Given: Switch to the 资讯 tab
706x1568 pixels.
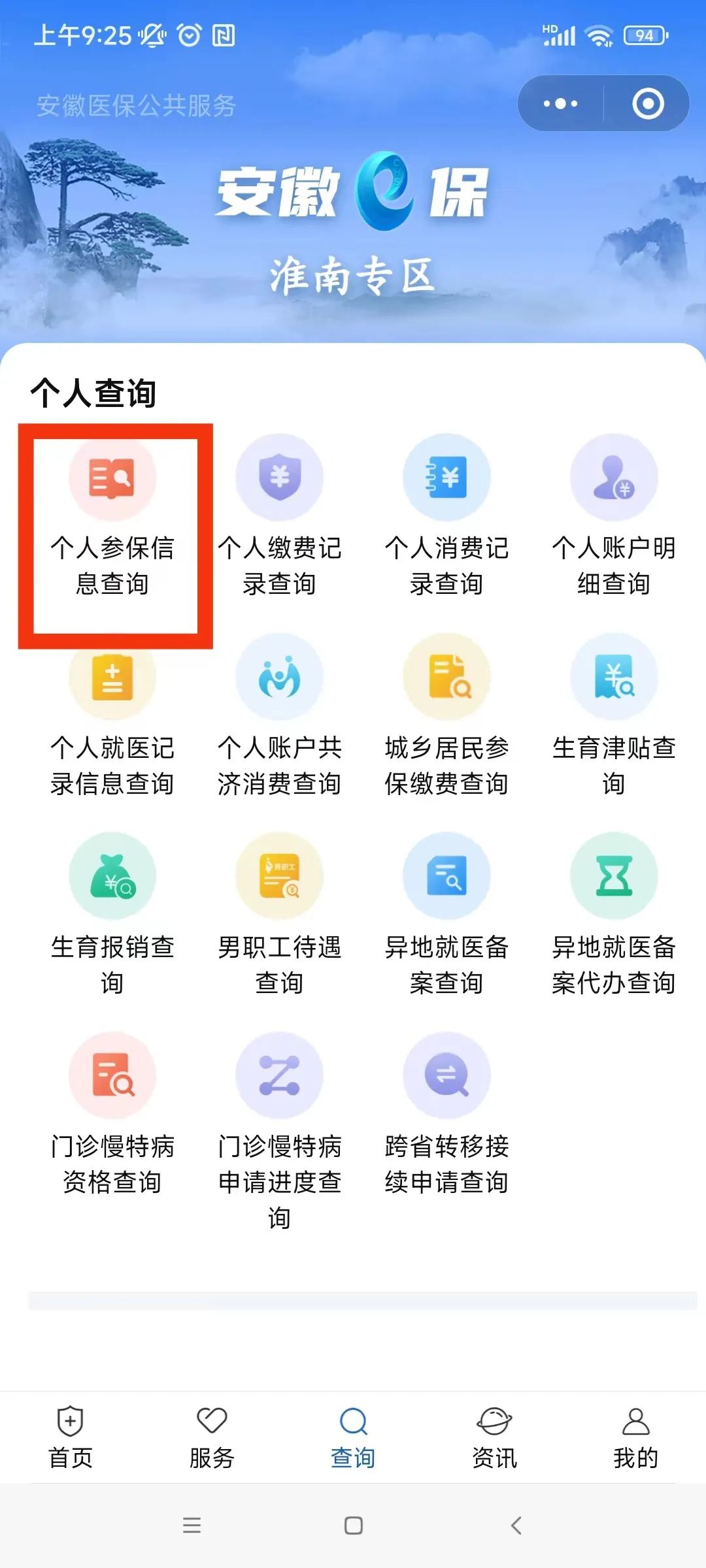Looking at the screenshot, I should pyautogui.click(x=494, y=1437).
